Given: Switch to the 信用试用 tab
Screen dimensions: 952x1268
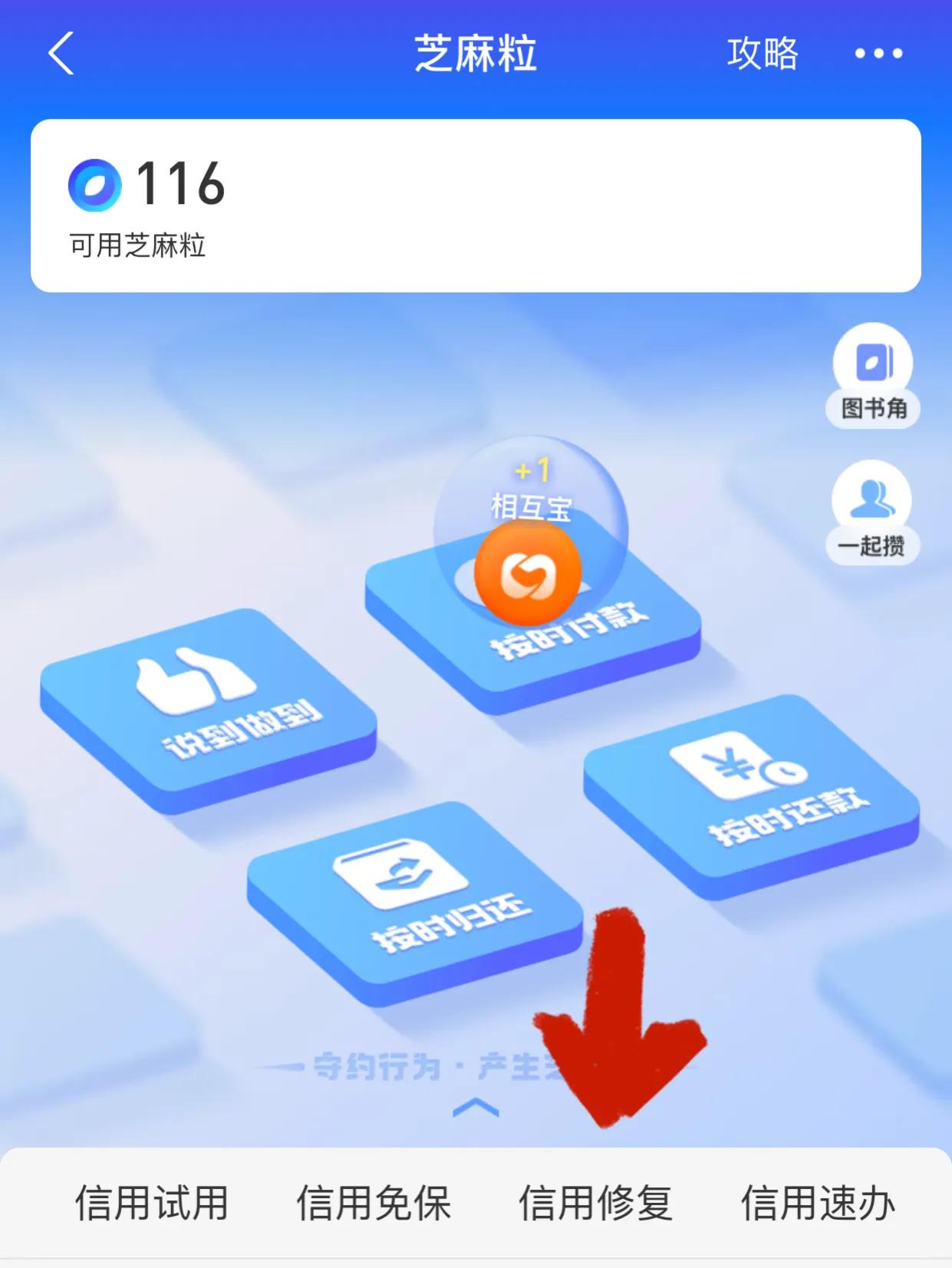Looking at the screenshot, I should click(x=151, y=1203).
